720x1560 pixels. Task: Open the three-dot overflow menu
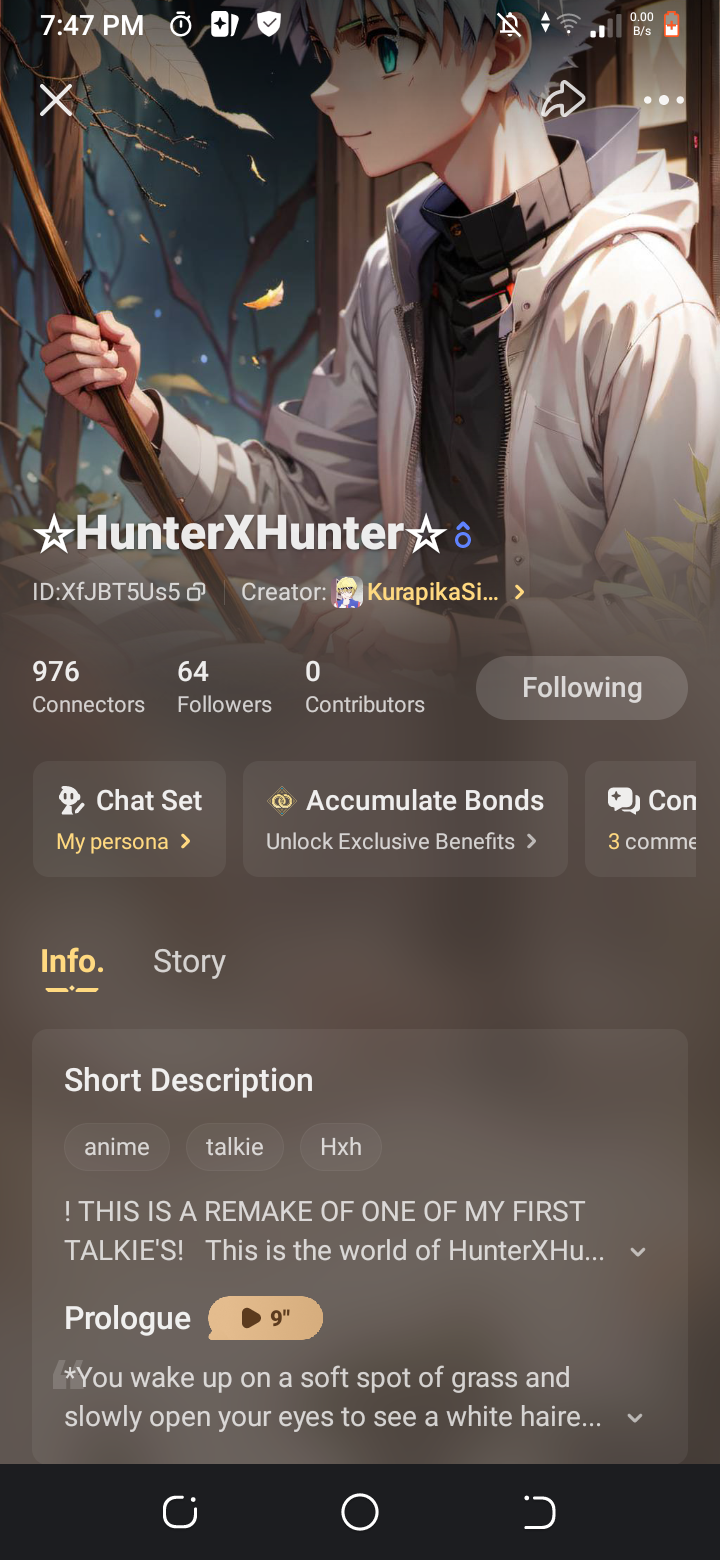pyautogui.click(x=663, y=100)
